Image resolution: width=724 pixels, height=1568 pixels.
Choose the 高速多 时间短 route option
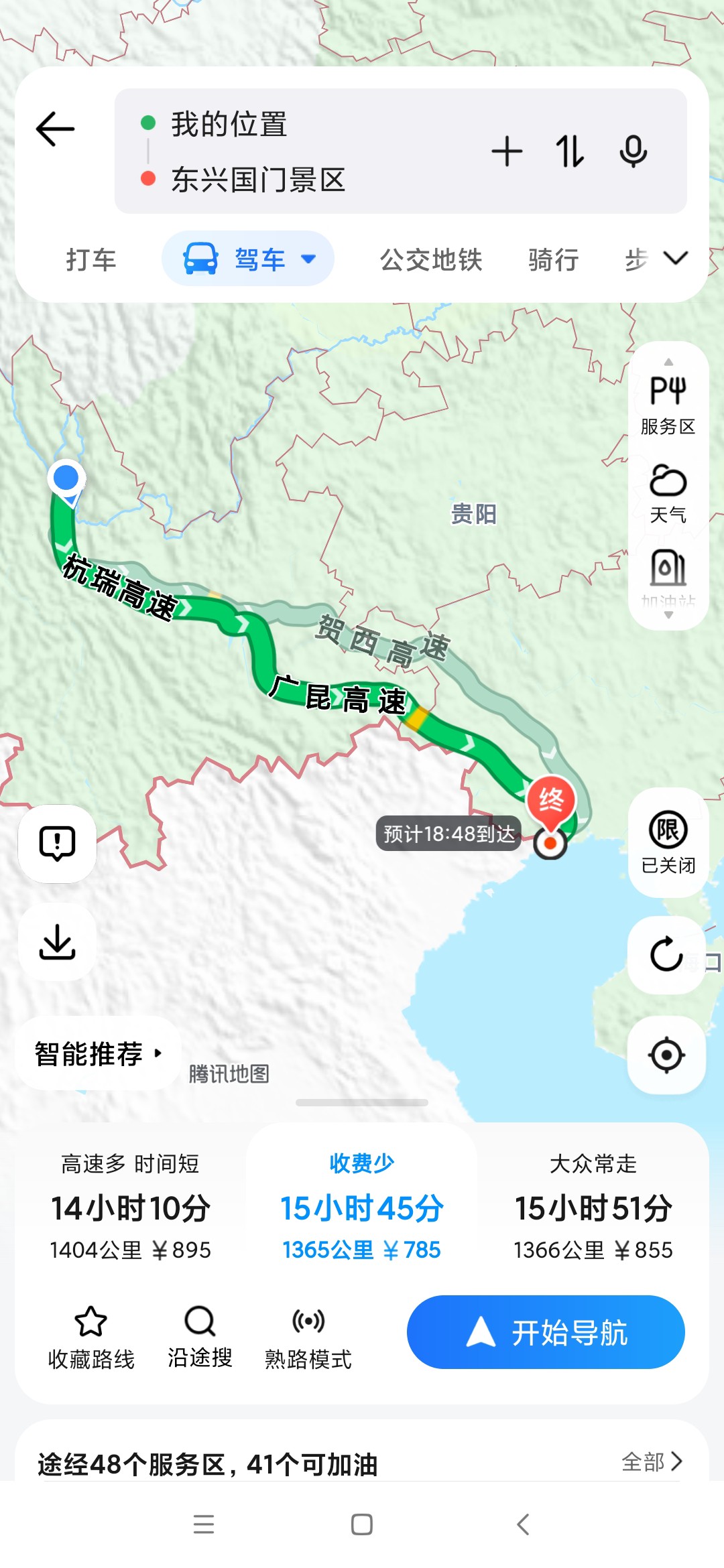131,1207
